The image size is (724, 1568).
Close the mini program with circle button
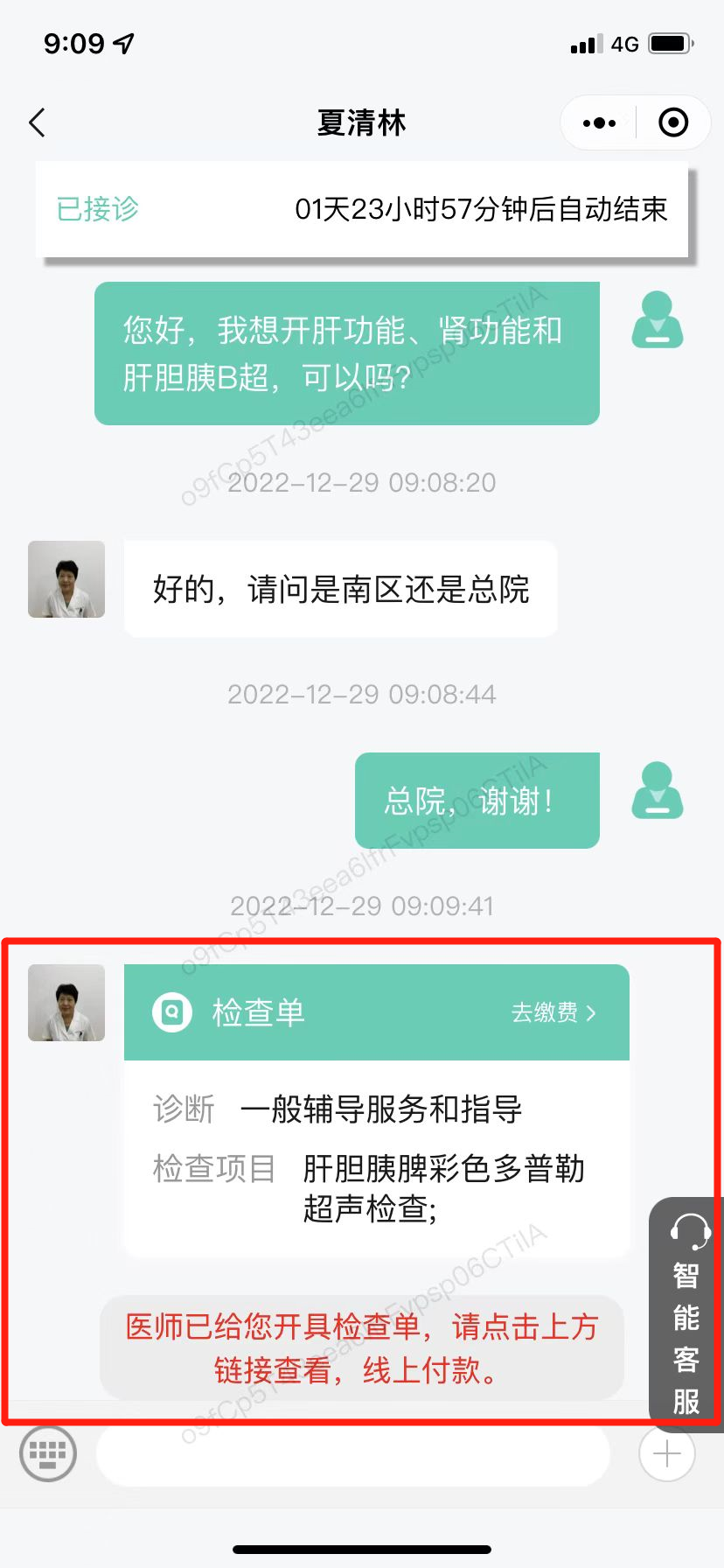(x=672, y=122)
